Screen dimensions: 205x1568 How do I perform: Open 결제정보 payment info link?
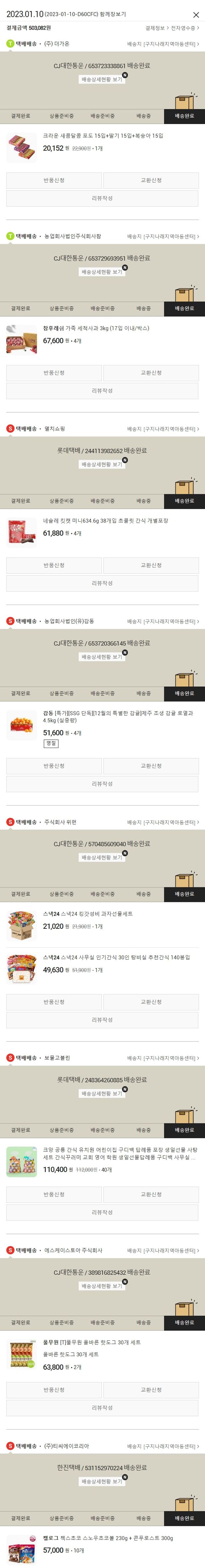[156, 28]
